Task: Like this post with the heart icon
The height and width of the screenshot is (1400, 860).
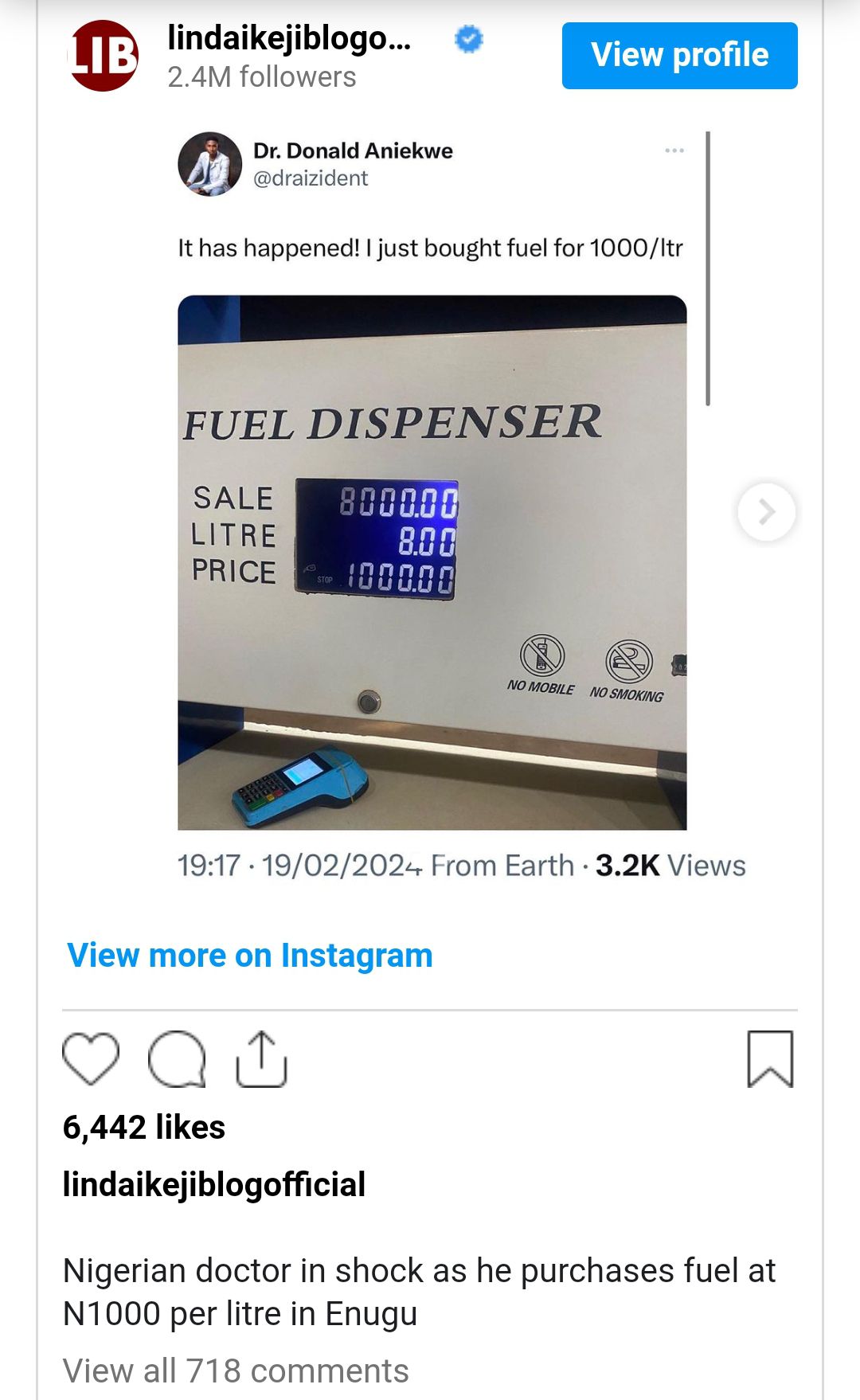Action: [91, 1059]
